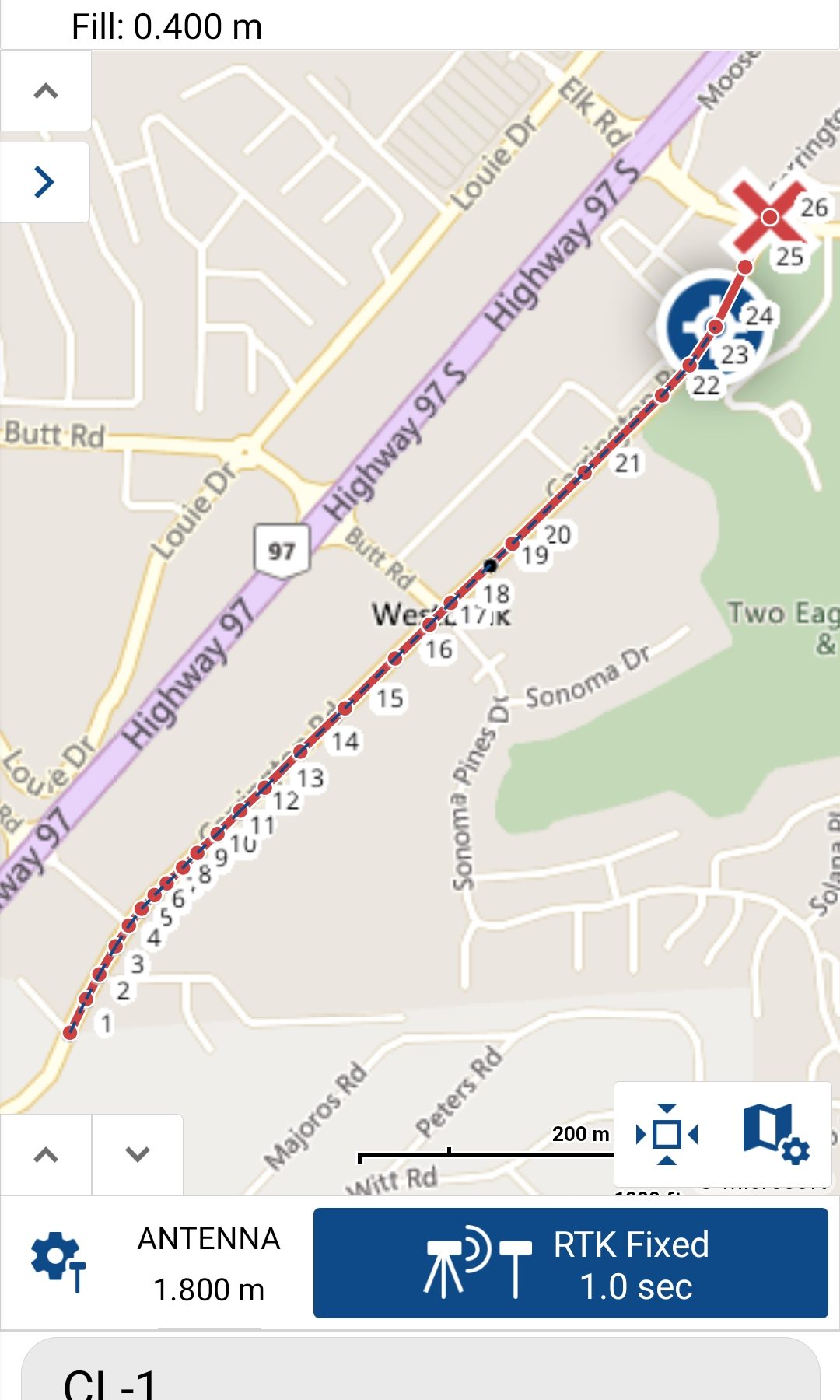
Task: Edit the ANTENNA 1.800 m height
Action: (x=208, y=1263)
